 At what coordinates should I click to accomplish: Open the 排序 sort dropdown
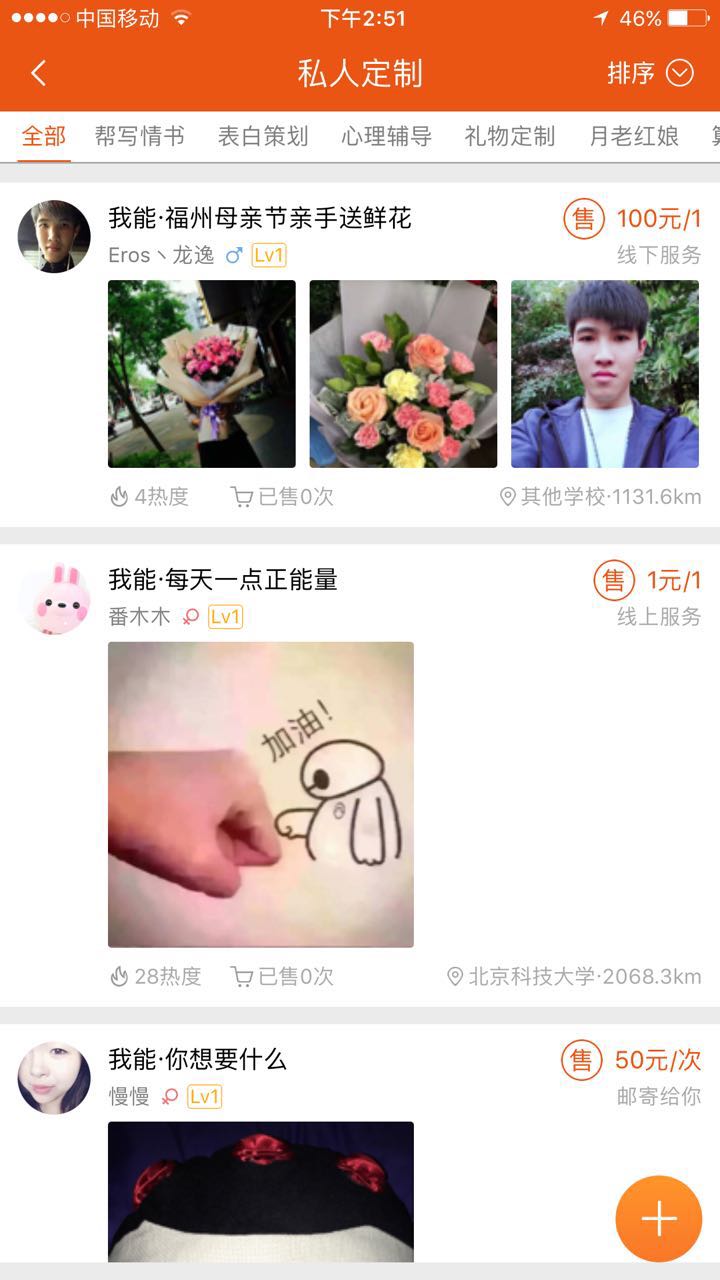(x=650, y=73)
